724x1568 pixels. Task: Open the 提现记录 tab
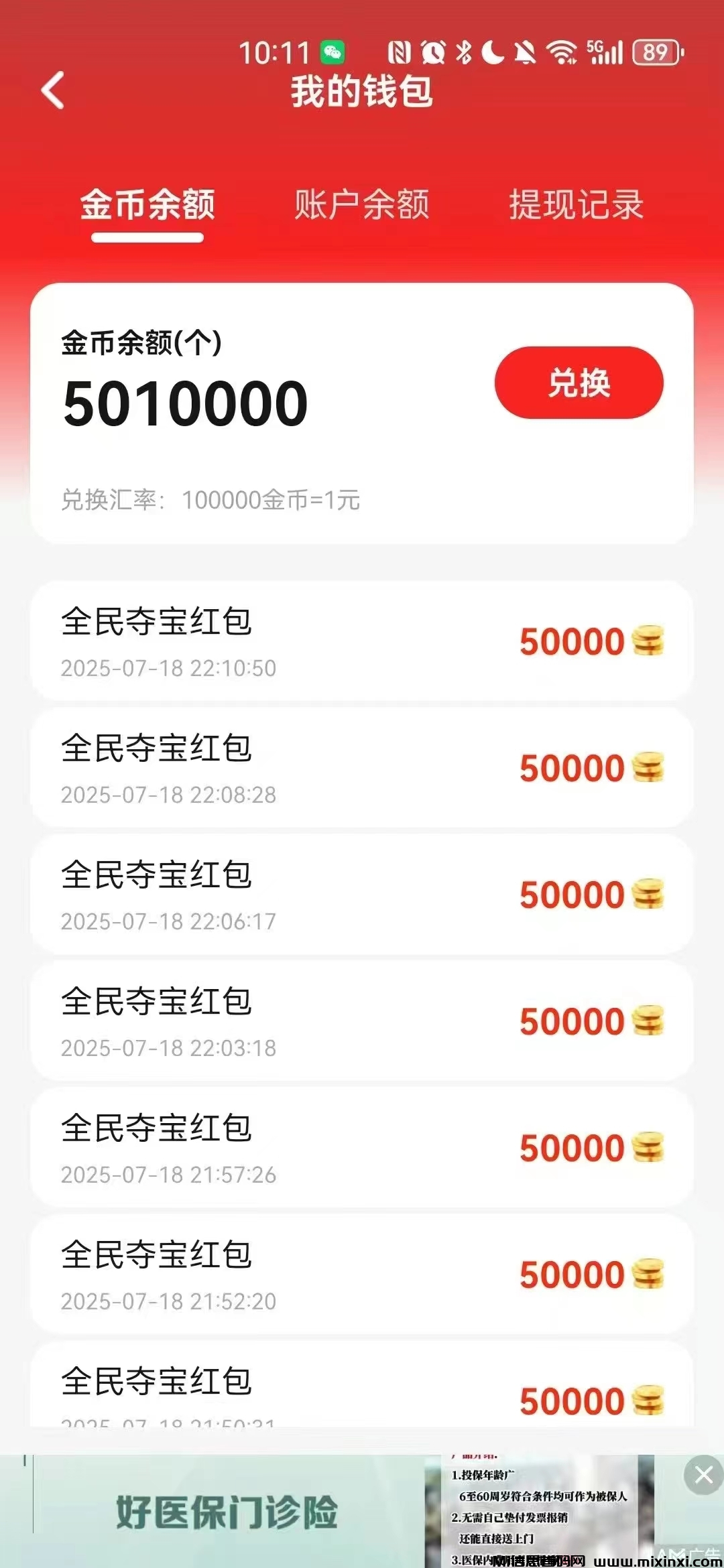tap(576, 204)
